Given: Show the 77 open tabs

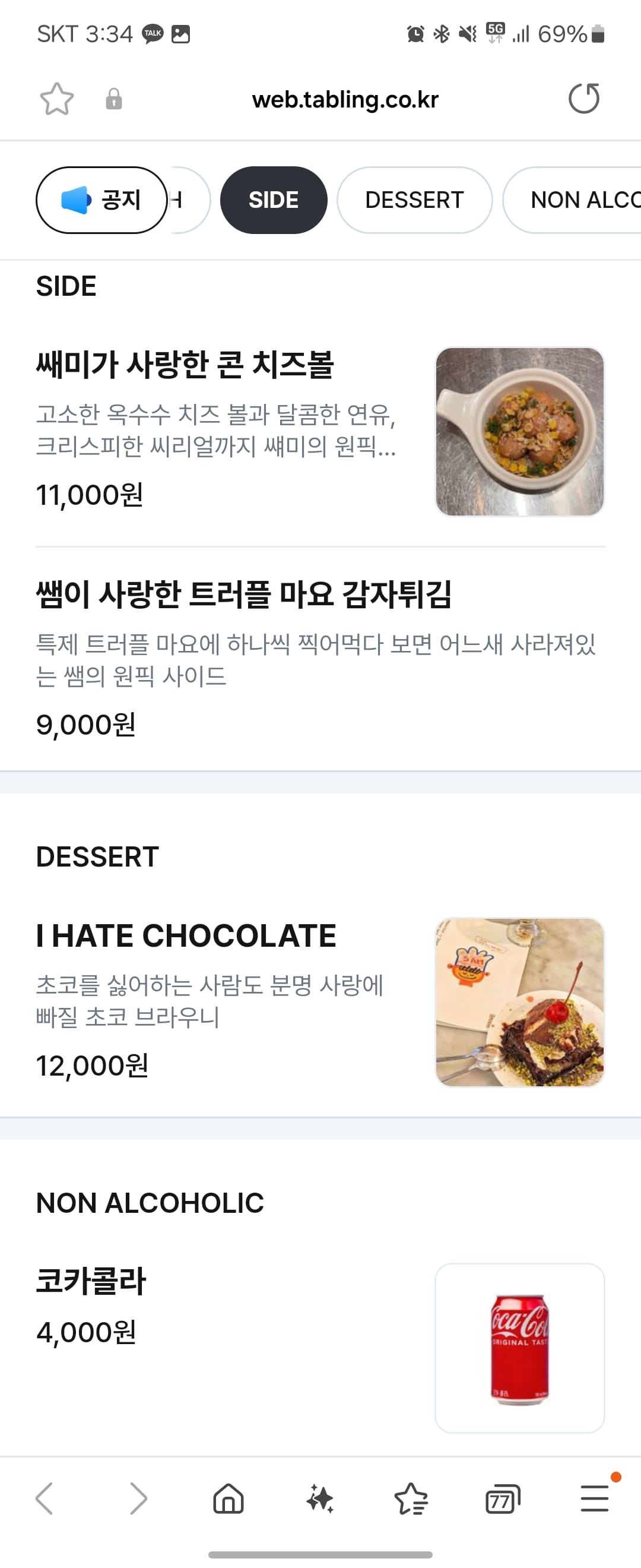Looking at the screenshot, I should pyautogui.click(x=502, y=1499).
